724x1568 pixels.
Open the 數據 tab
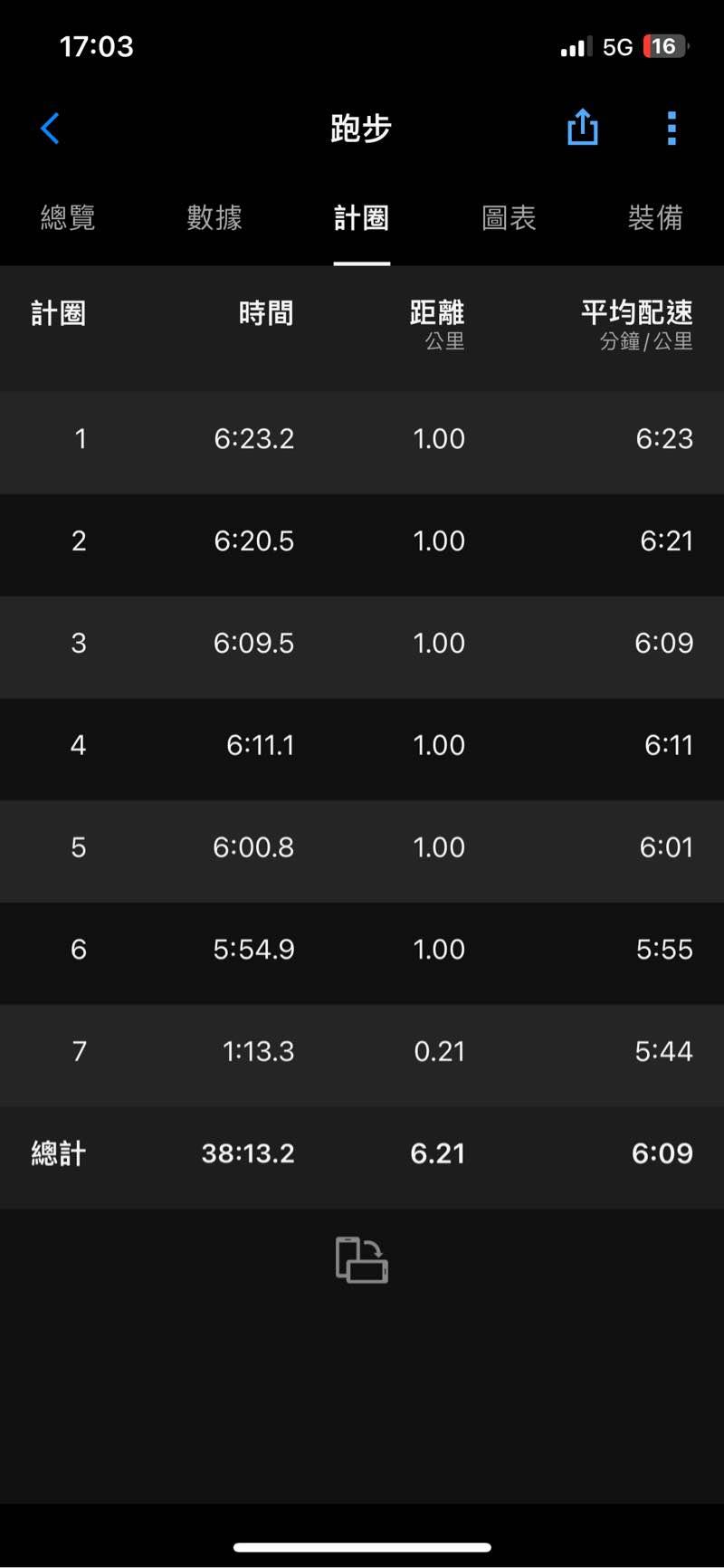pyautogui.click(x=214, y=218)
